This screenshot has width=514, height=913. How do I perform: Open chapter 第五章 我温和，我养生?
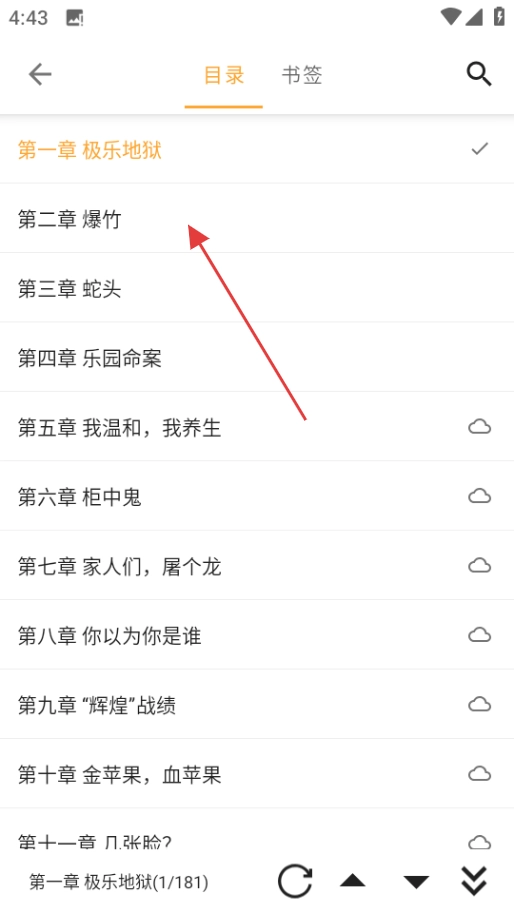[257, 427]
